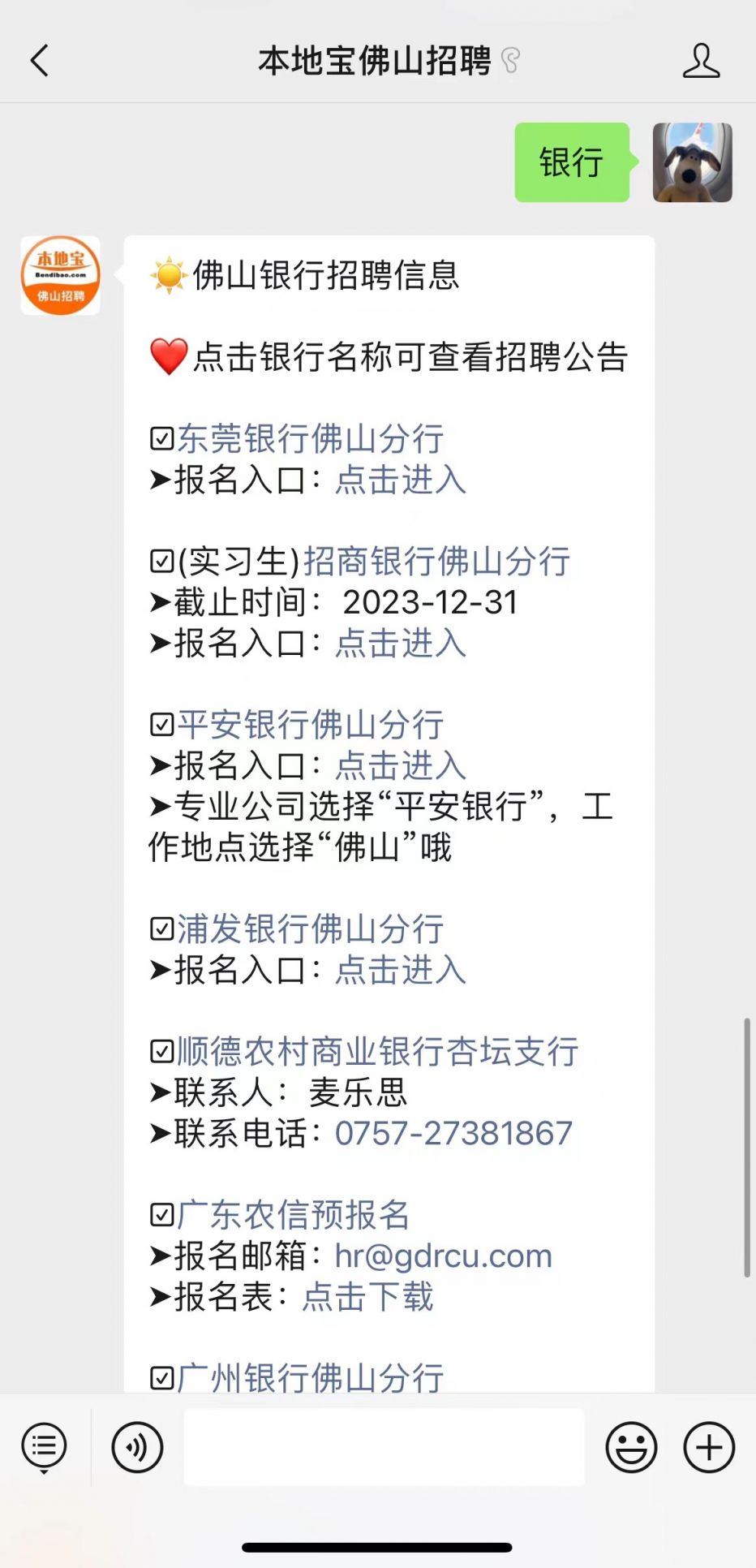Tap 点击下载 to download the form
This screenshot has width=756, height=1568.
pos(367,1297)
